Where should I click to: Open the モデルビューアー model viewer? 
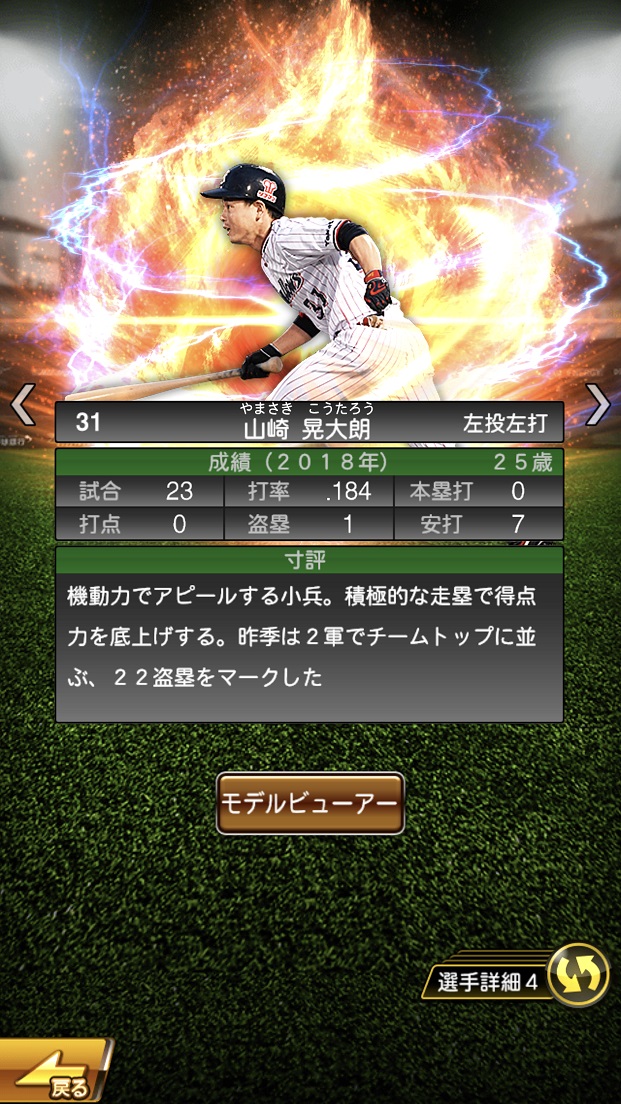pyautogui.click(x=310, y=803)
